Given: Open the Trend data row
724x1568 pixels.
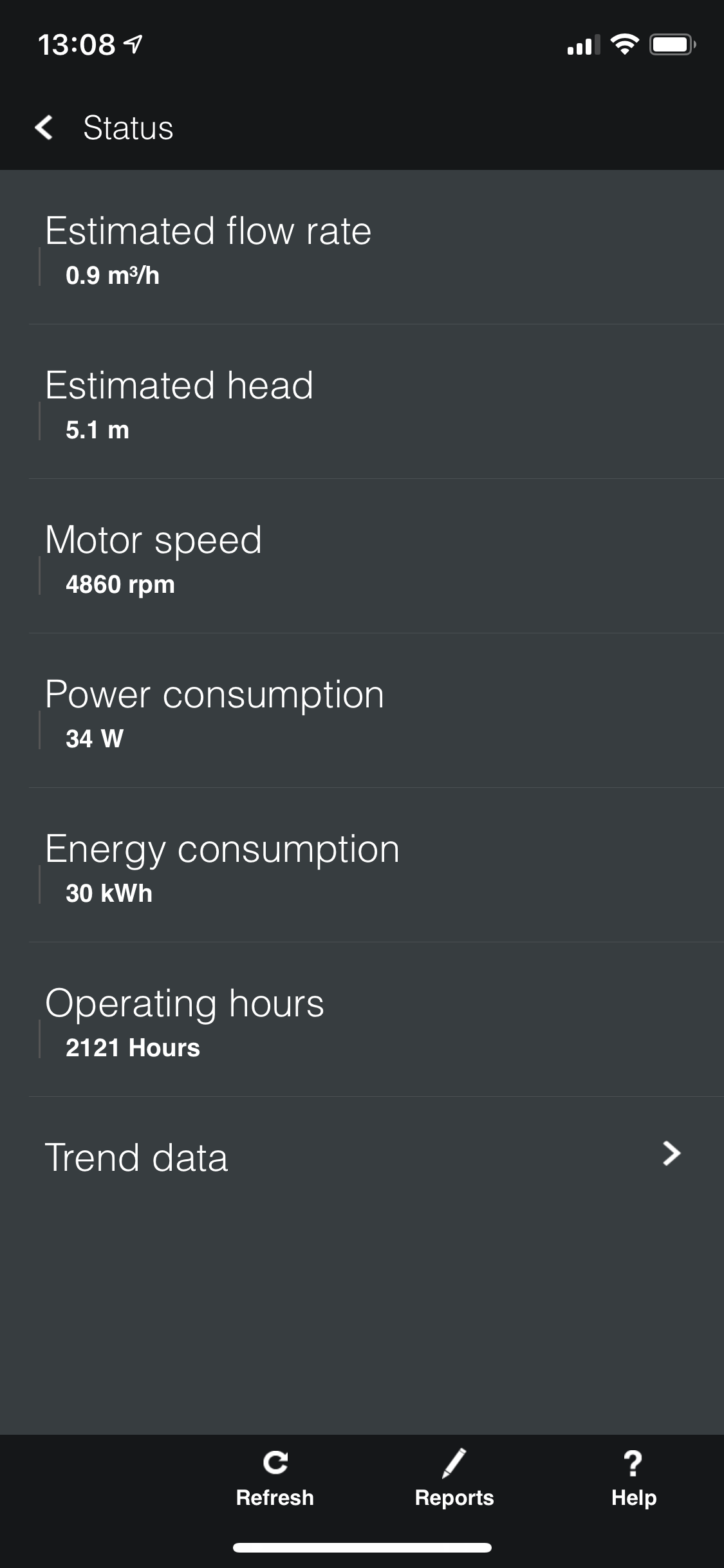Looking at the screenshot, I should click(376, 1157).
